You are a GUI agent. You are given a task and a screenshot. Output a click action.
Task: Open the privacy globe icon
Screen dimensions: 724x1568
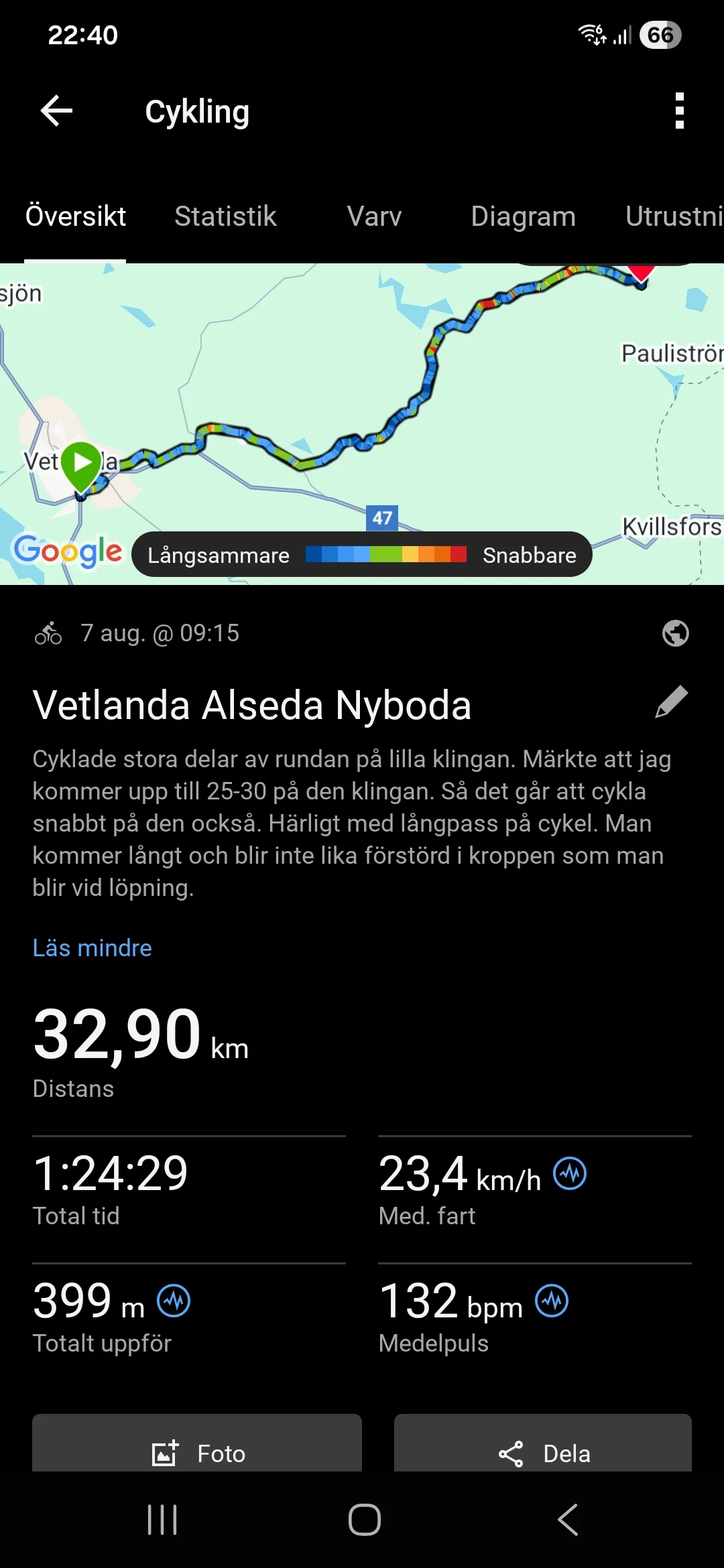[675, 633]
